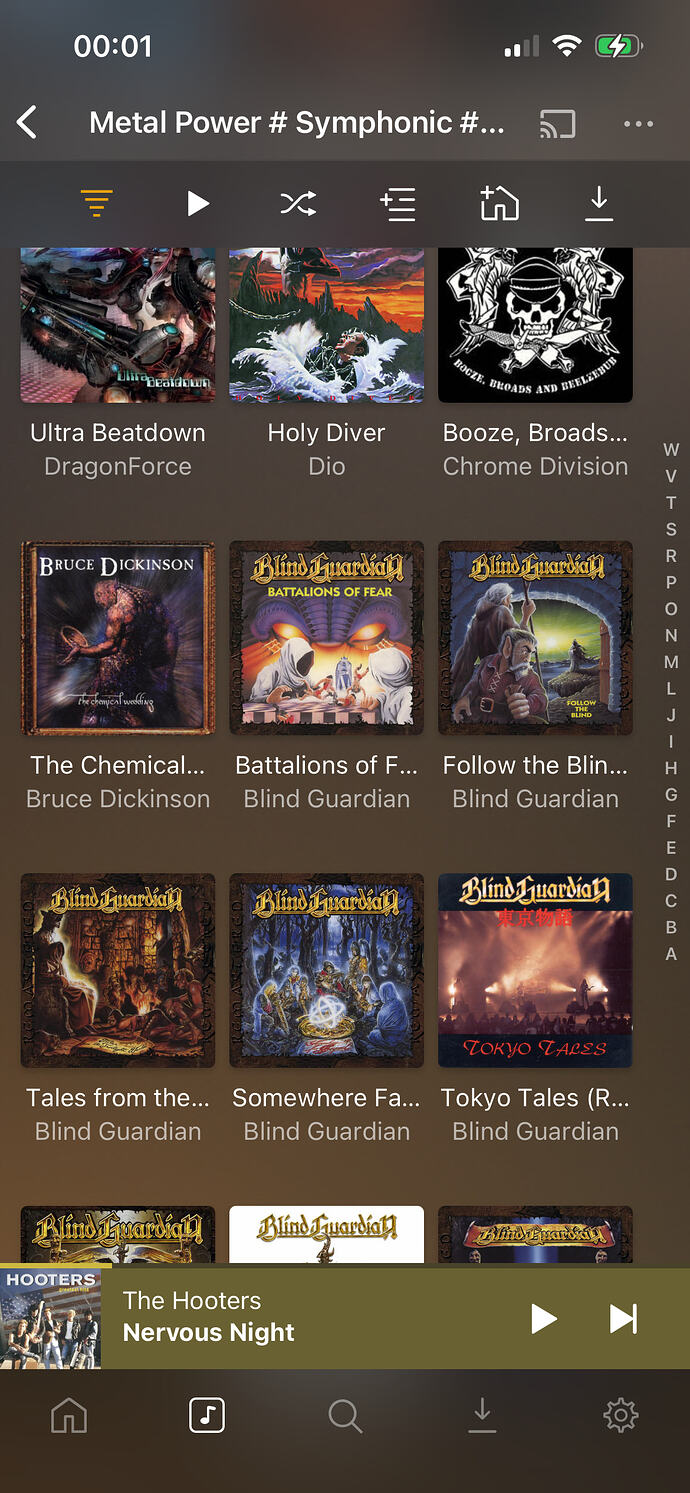Open Battalions of Fear by Blind Guardian
690x1493 pixels.
tap(327, 638)
